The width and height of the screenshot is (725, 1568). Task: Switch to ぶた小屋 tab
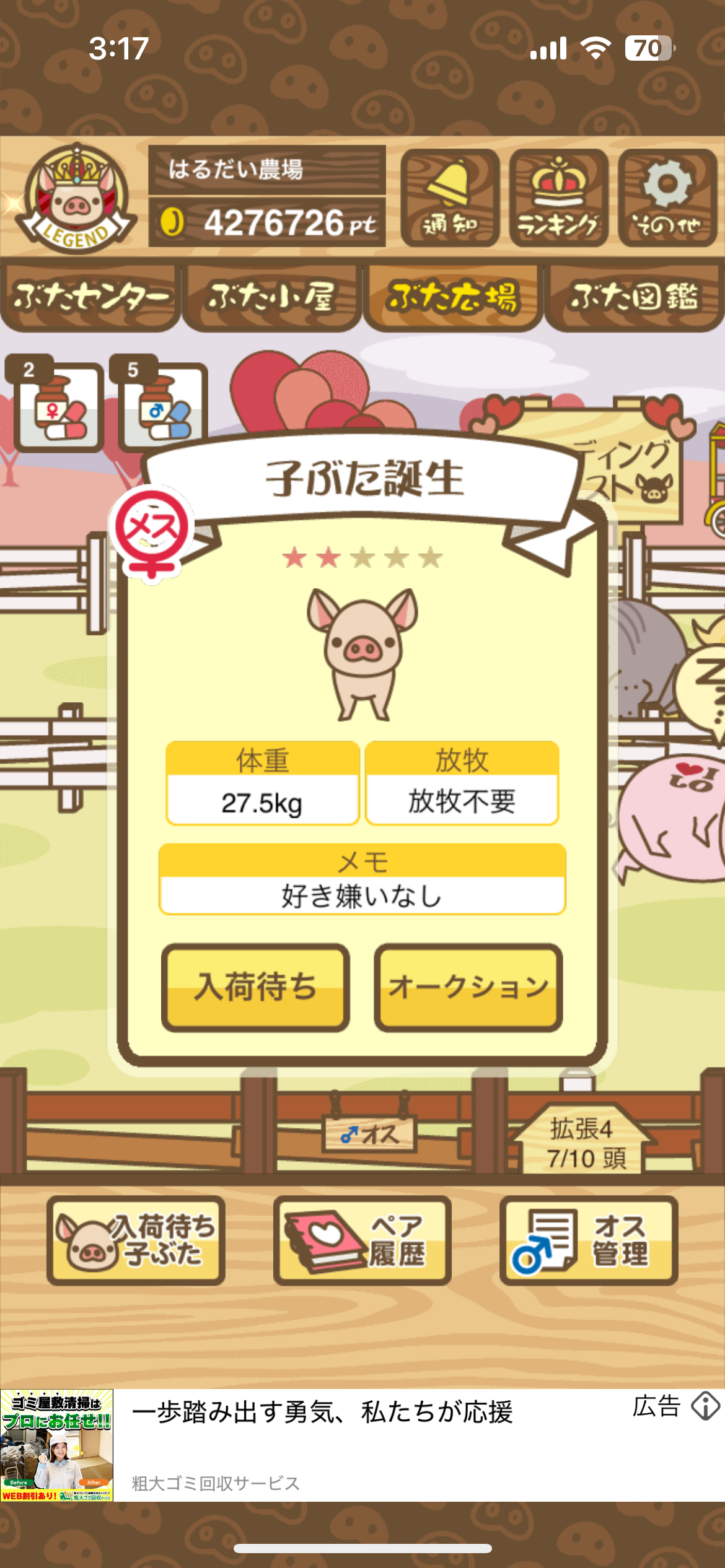tap(271, 298)
